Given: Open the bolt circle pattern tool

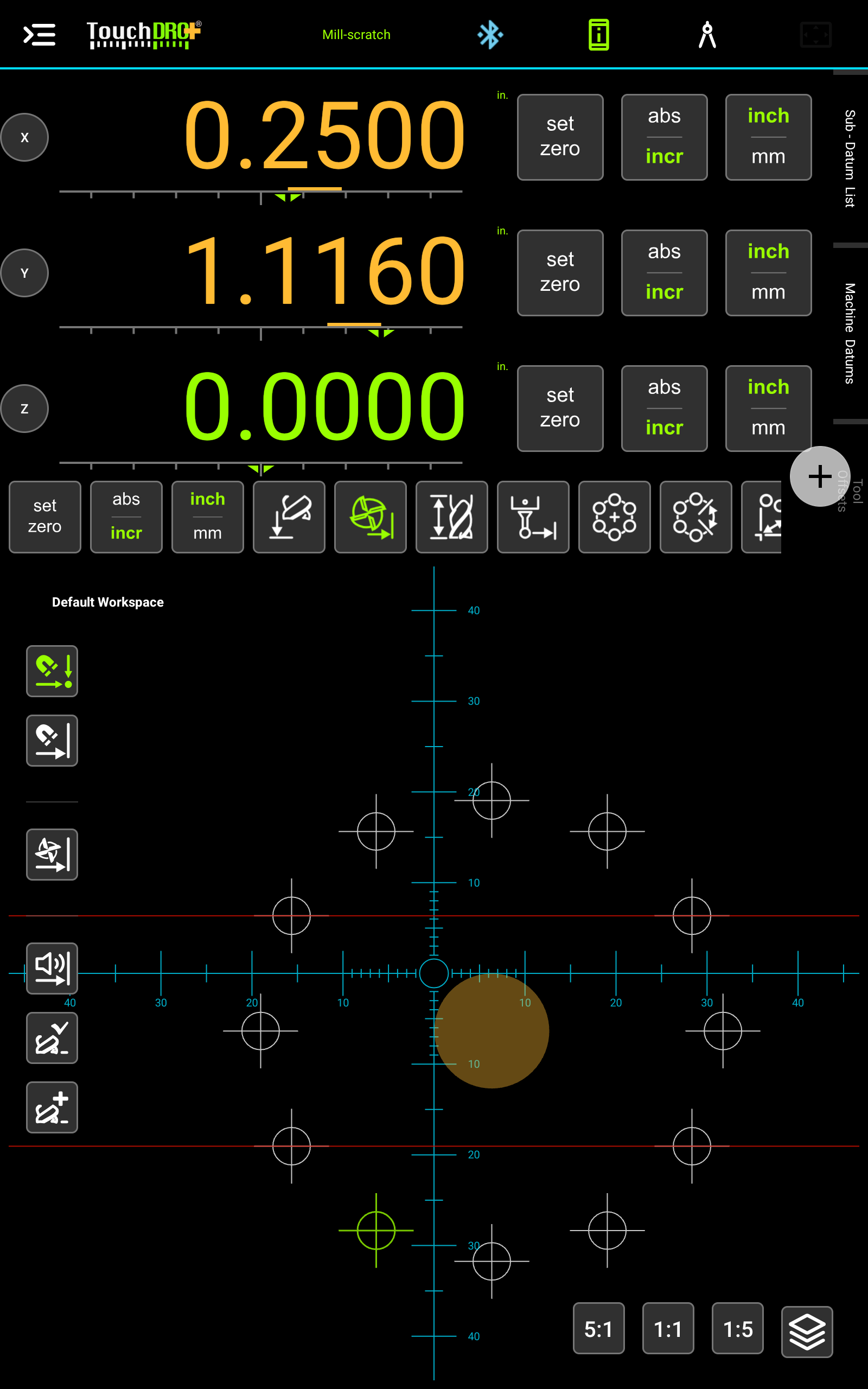Looking at the screenshot, I should coord(614,517).
